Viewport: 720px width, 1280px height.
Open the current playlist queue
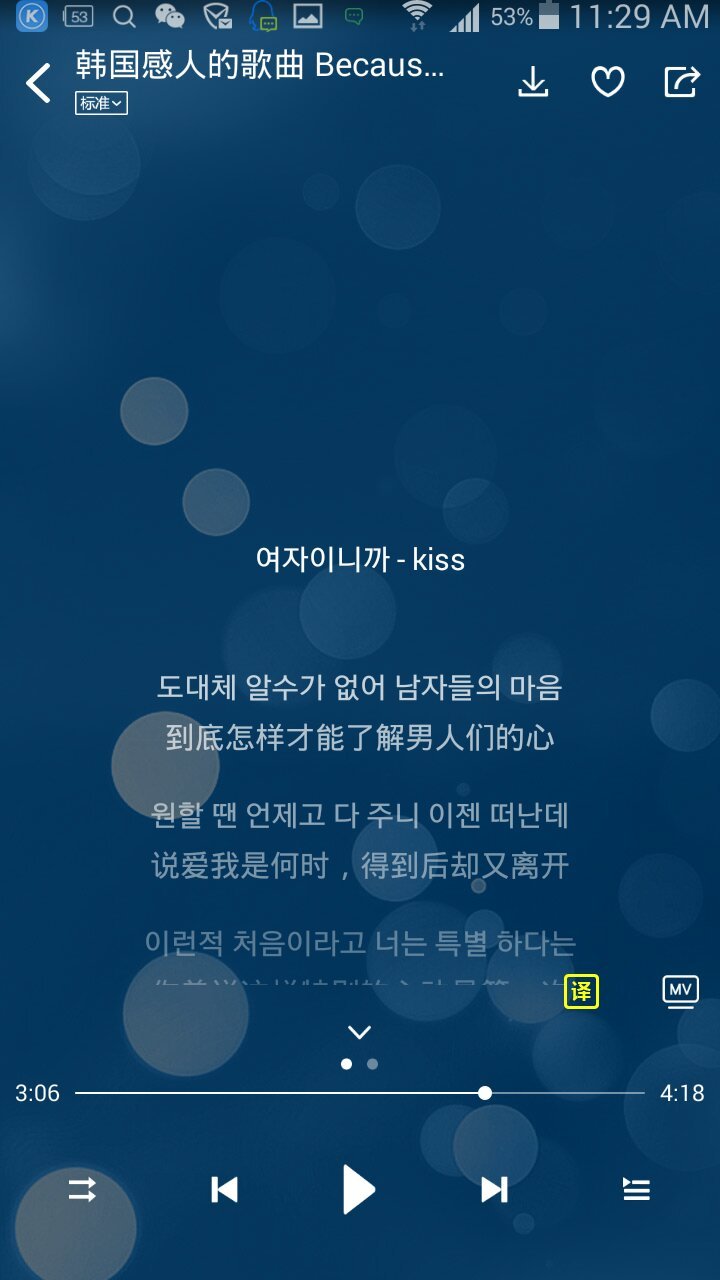636,1189
